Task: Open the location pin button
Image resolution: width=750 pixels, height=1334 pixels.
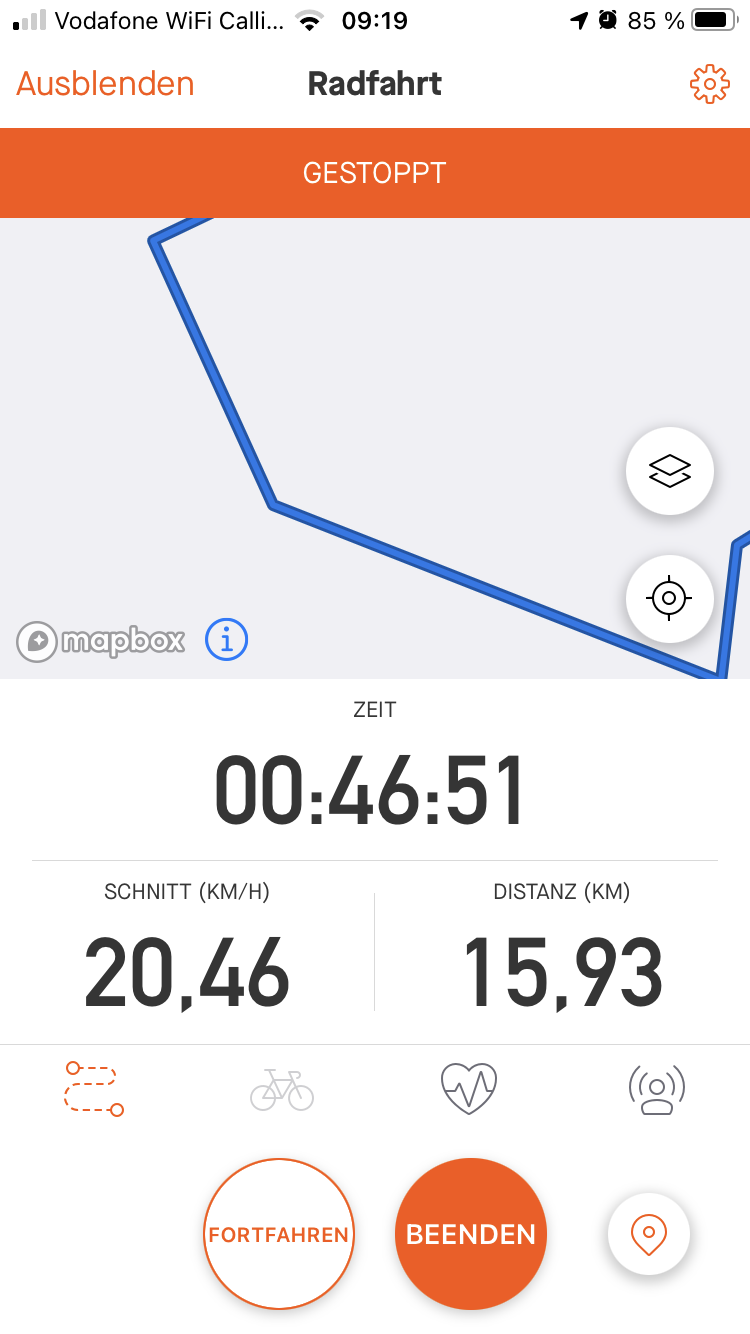Action: tap(649, 1234)
